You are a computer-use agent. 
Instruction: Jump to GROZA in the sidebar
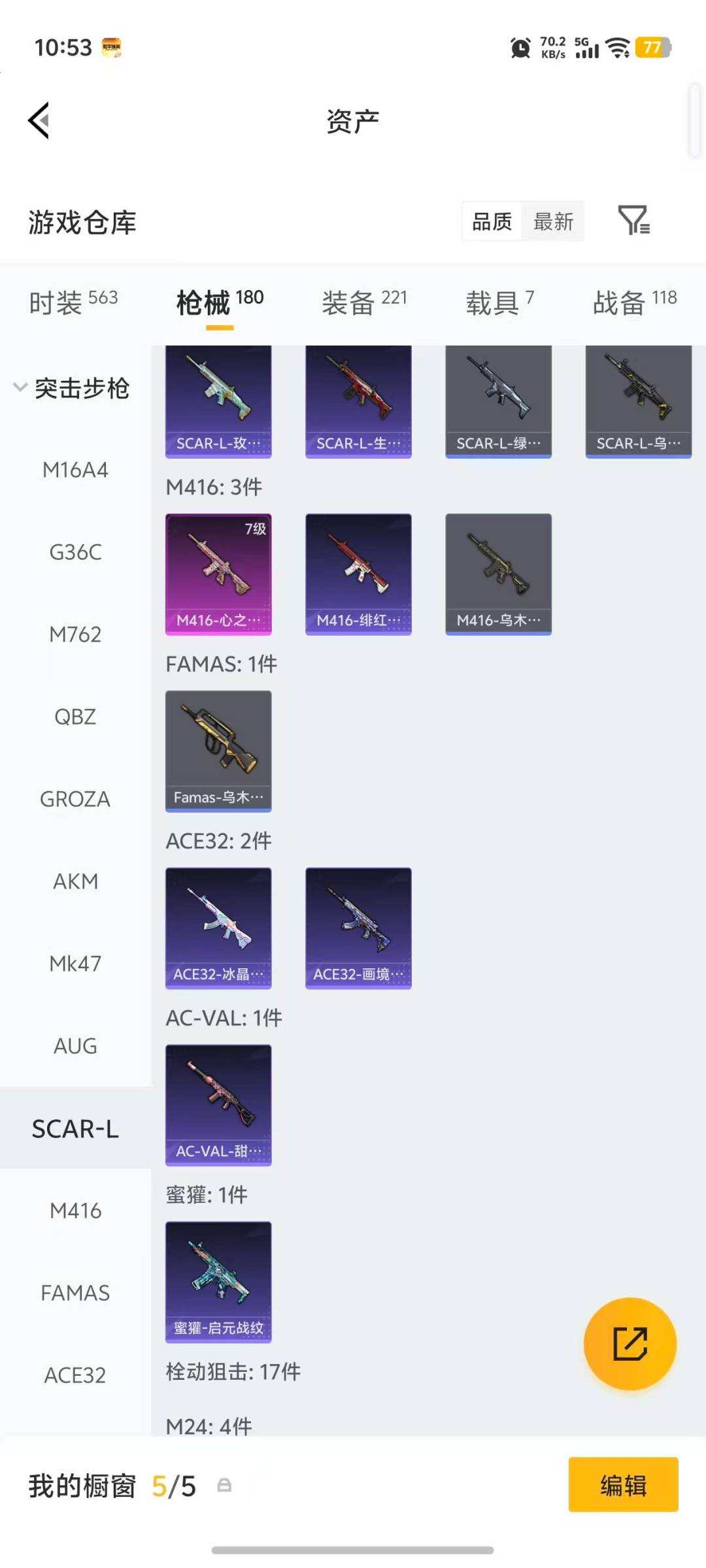[75, 799]
